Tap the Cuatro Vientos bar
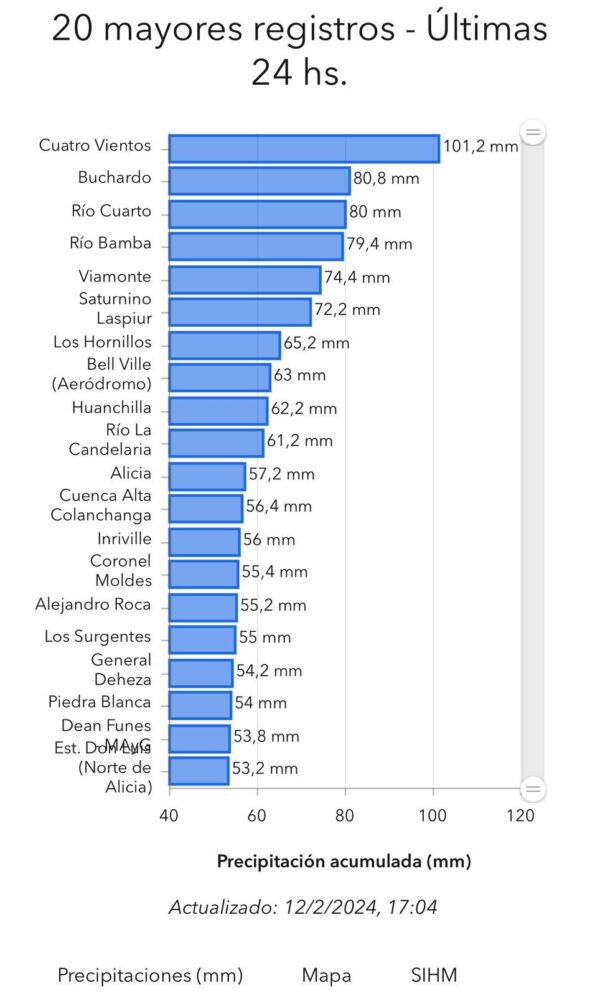 click(x=304, y=149)
